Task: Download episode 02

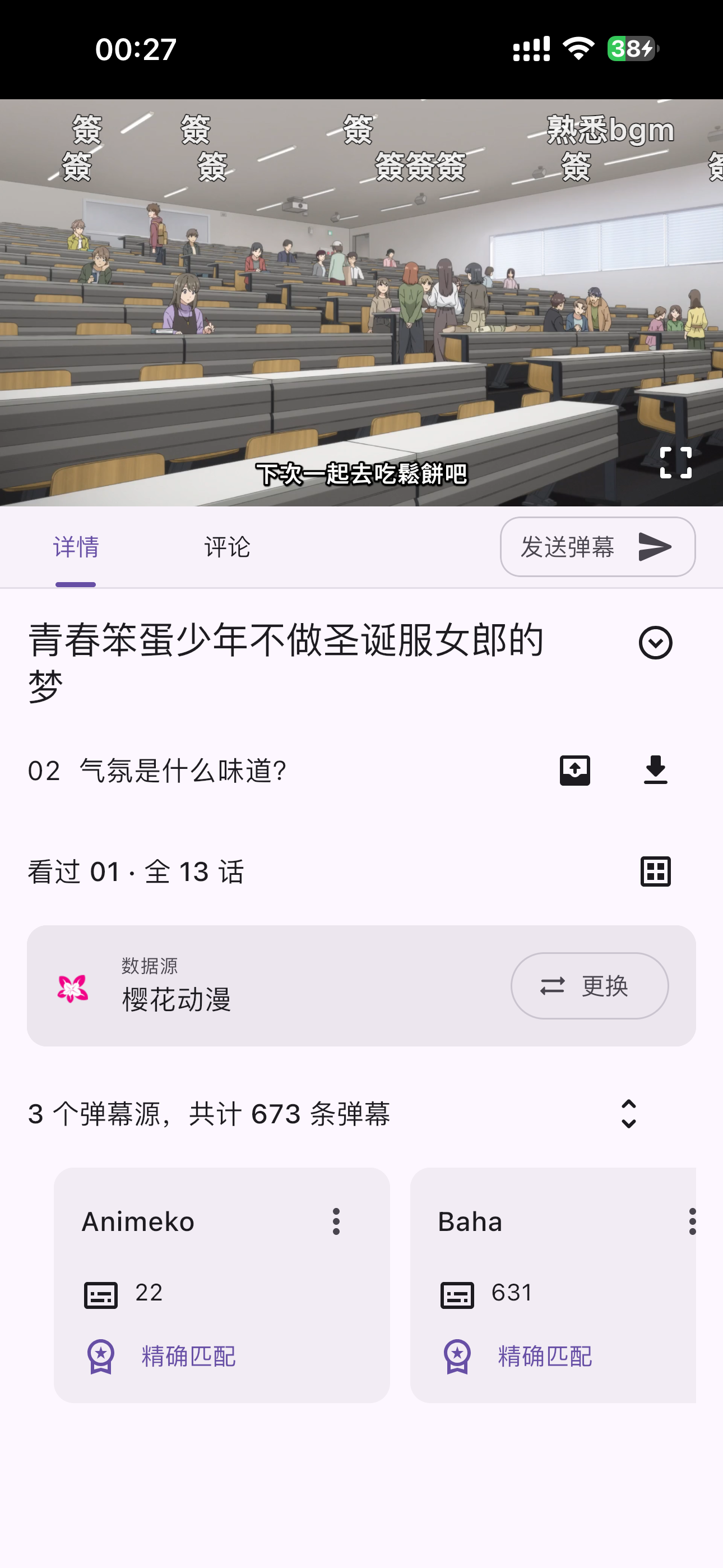Action: [x=655, y=771]
